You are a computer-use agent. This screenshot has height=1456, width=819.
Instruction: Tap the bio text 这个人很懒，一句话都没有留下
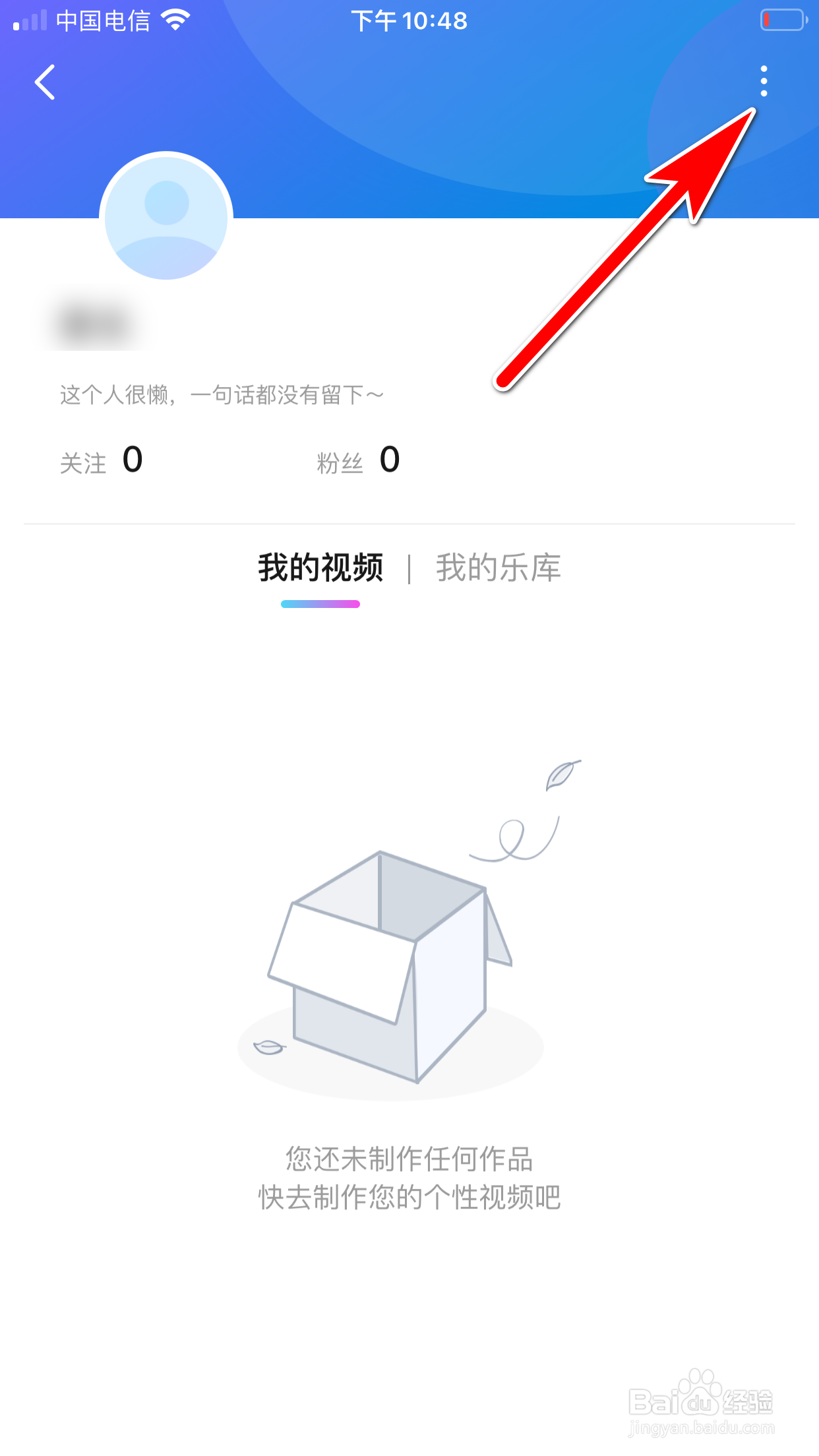[221, 393]
